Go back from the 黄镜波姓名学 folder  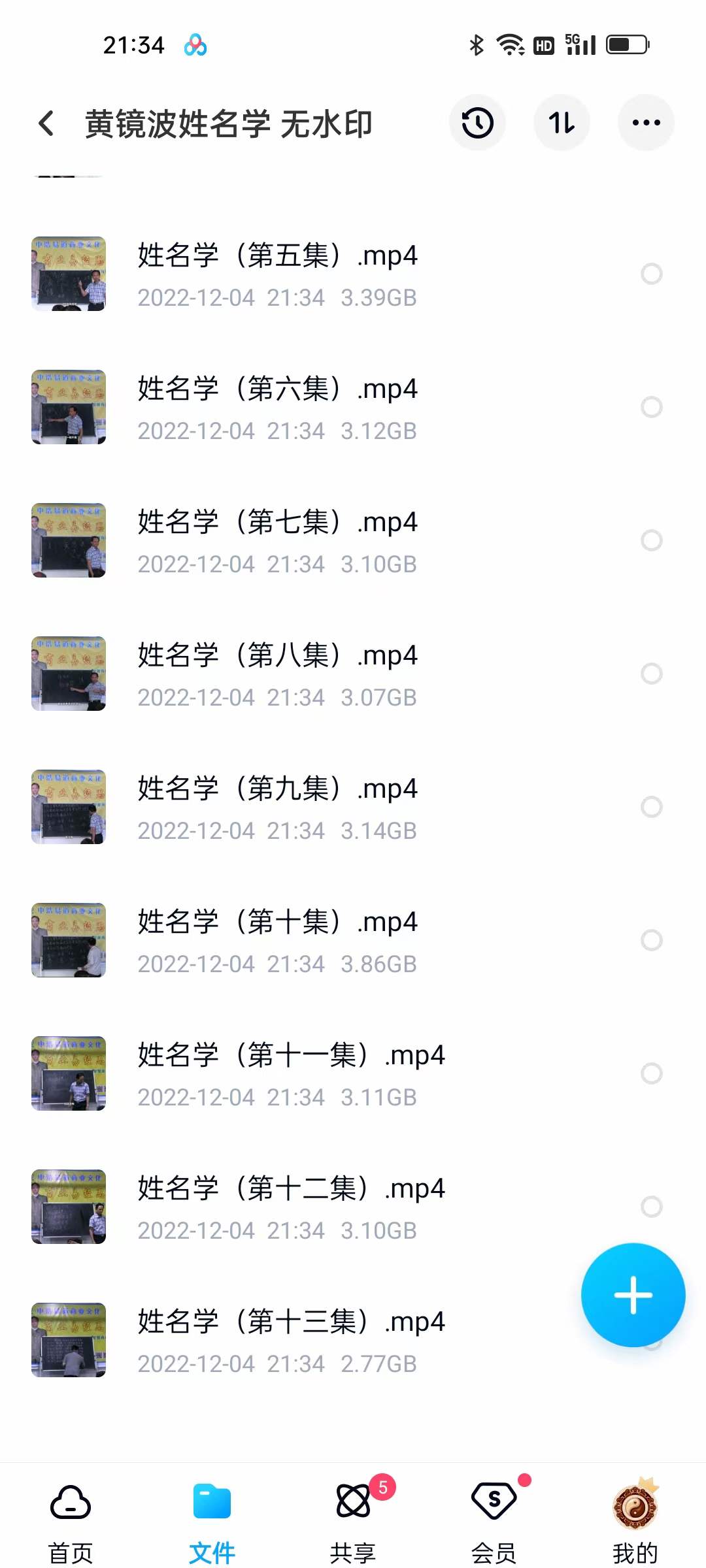pos(46,123)
